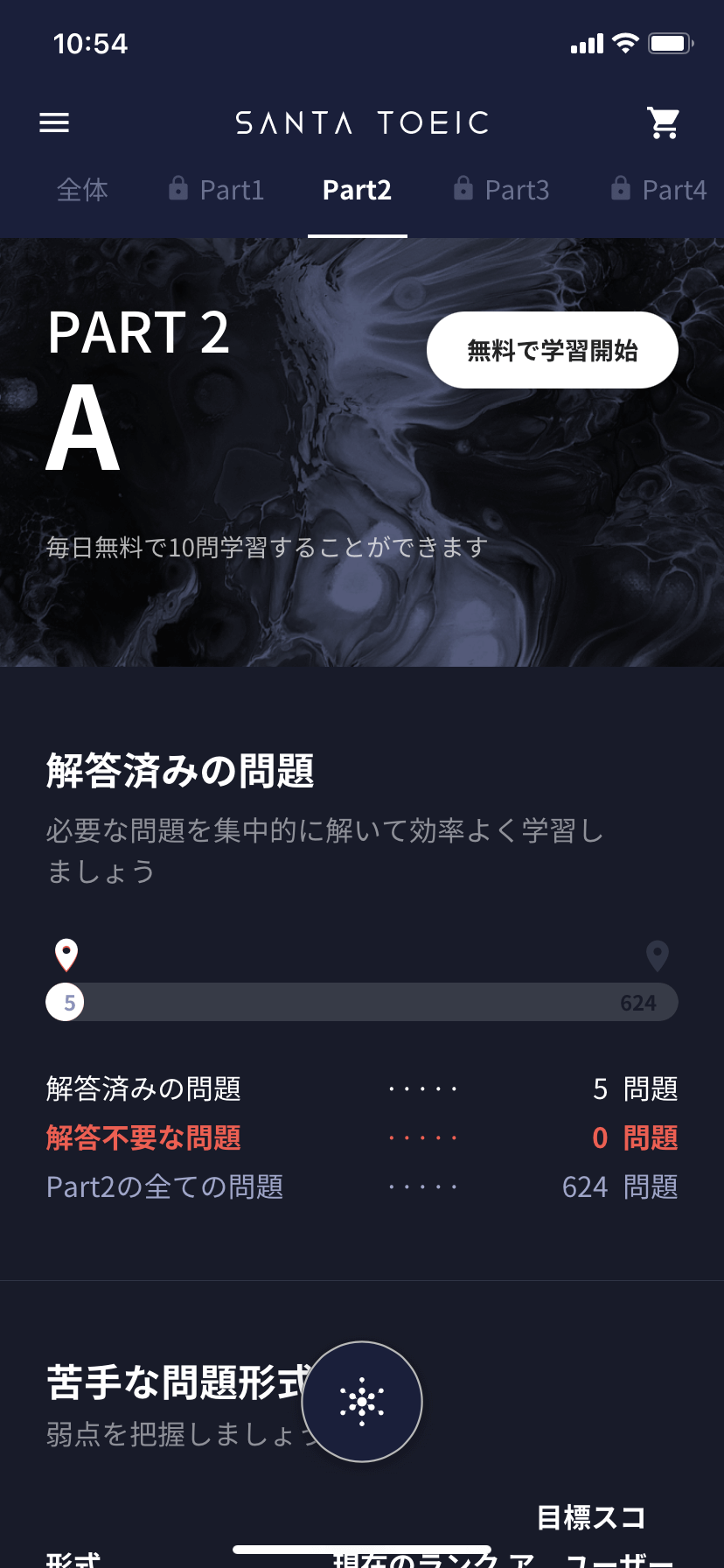
Task: Open the shopping cart
Action: [x=664, y=122]
